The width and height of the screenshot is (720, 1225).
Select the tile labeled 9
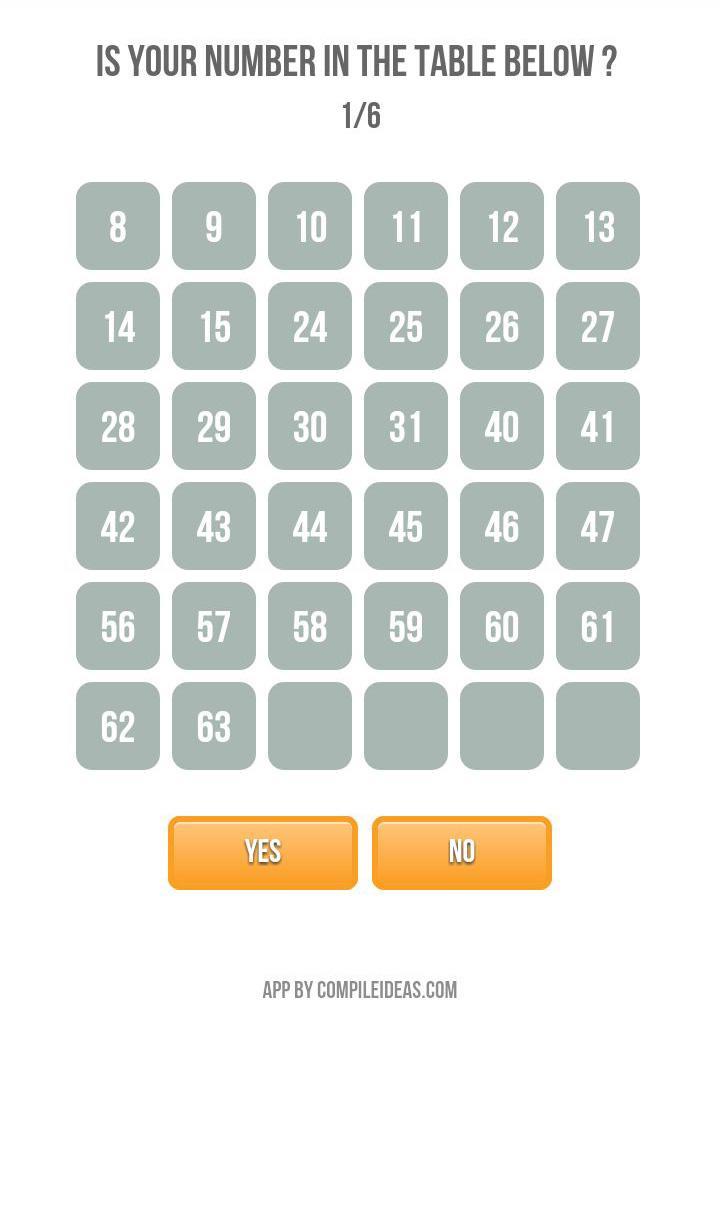pyautogui.click(x=213, y=226)
